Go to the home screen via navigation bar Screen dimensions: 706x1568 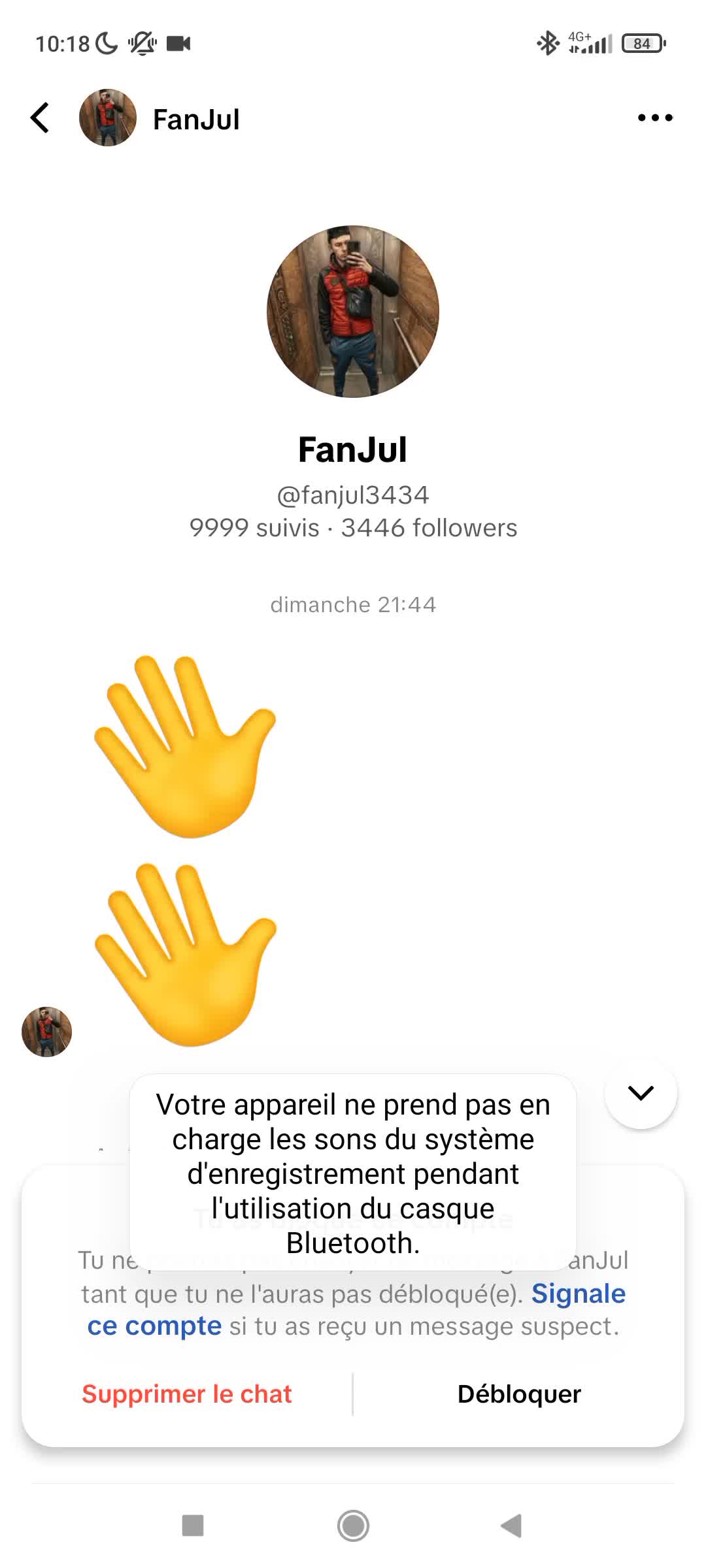(353, 1526)
